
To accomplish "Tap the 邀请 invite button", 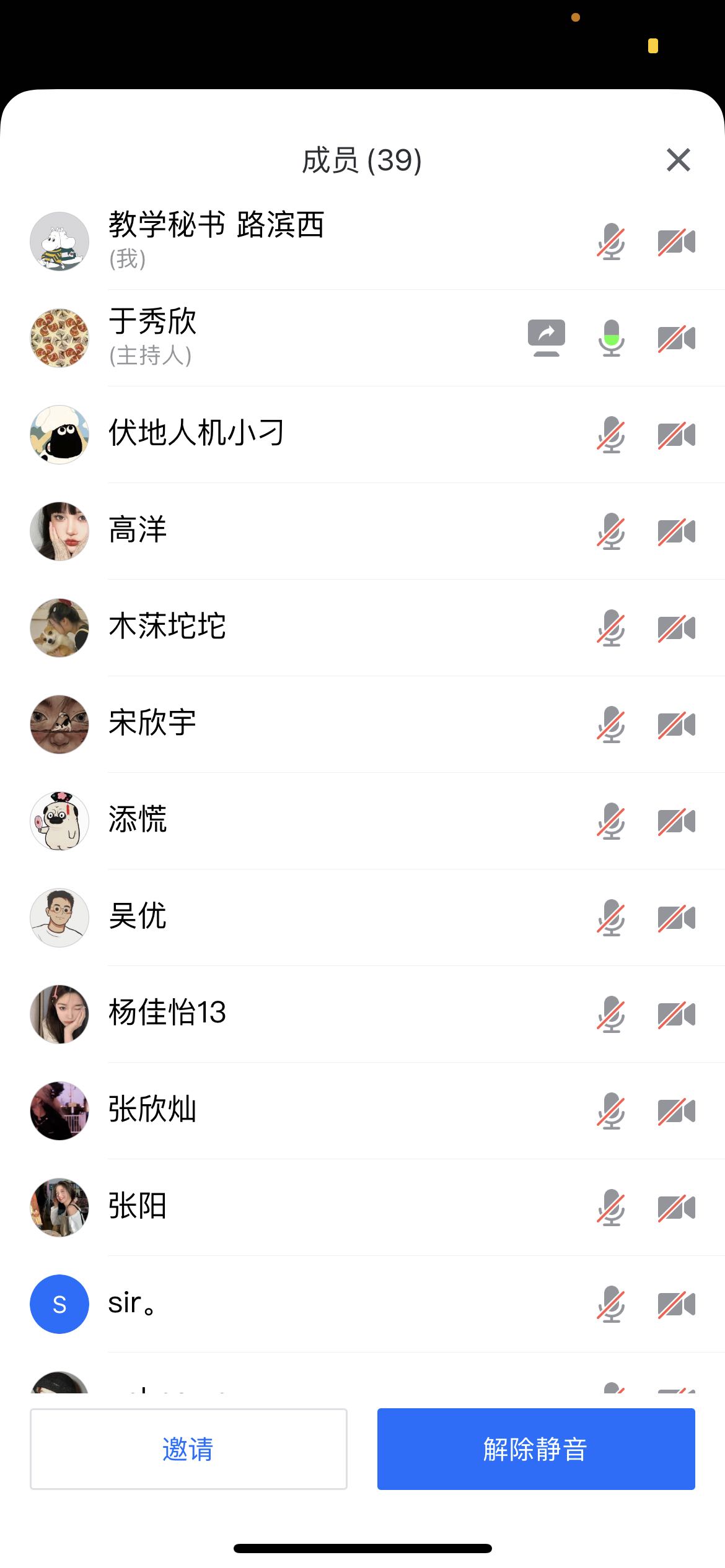I will (x=188, y=1449).
